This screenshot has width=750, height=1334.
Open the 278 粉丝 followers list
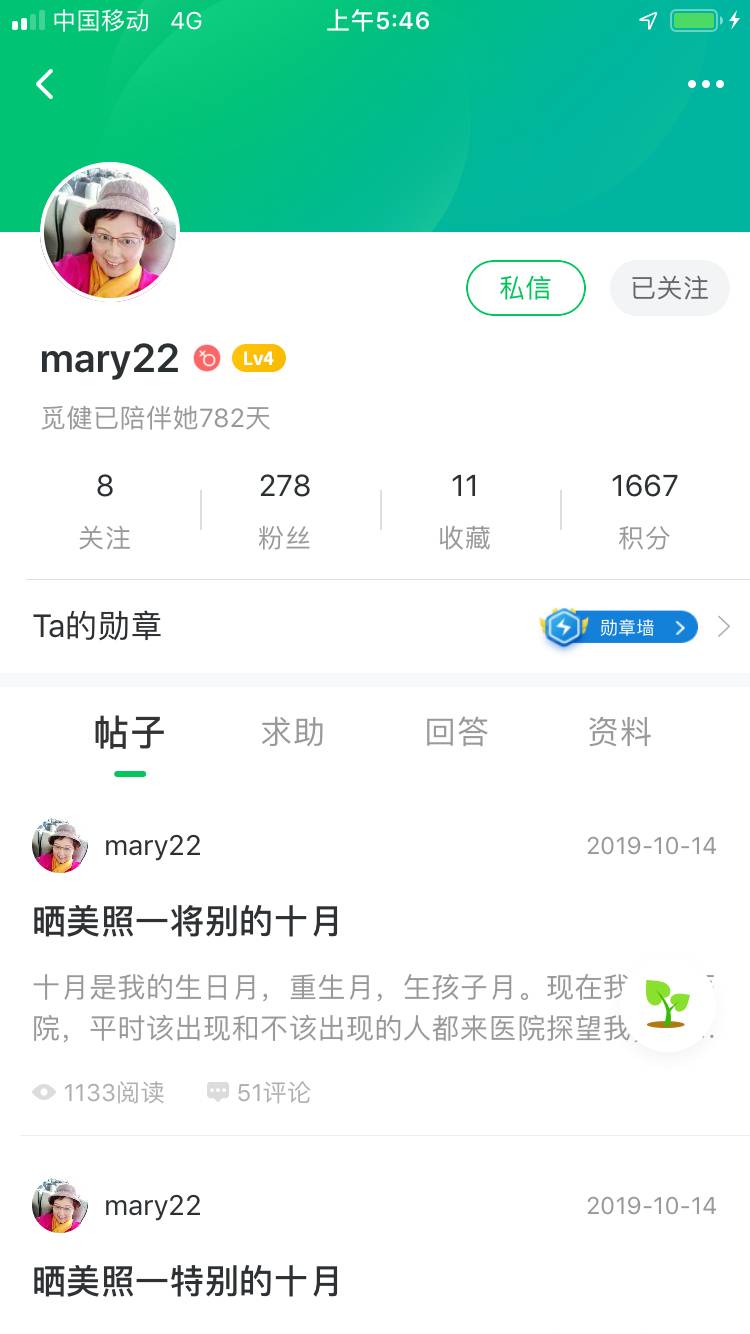pyautogui.click(x=285, y=510)
